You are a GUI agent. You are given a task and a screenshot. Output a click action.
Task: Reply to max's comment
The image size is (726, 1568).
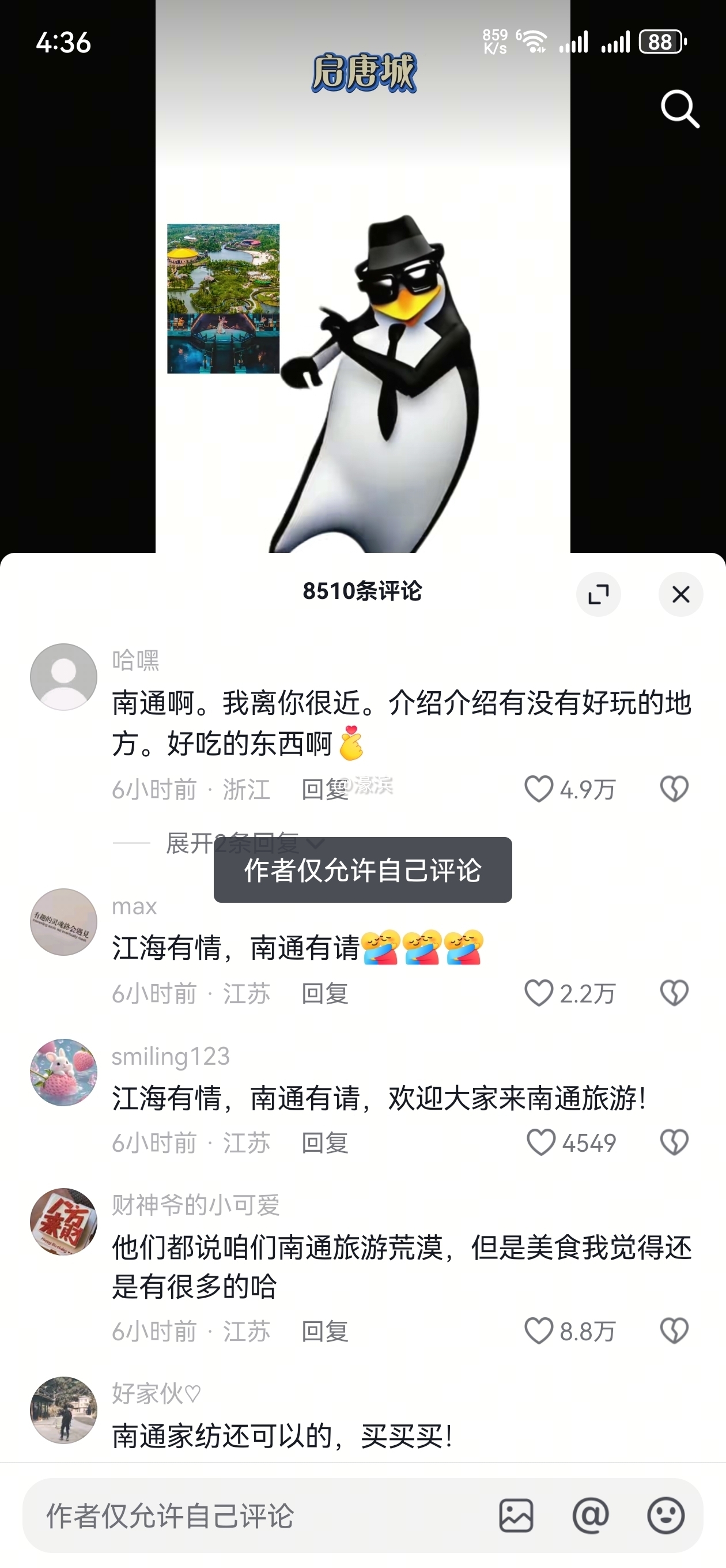click(324, 994)
